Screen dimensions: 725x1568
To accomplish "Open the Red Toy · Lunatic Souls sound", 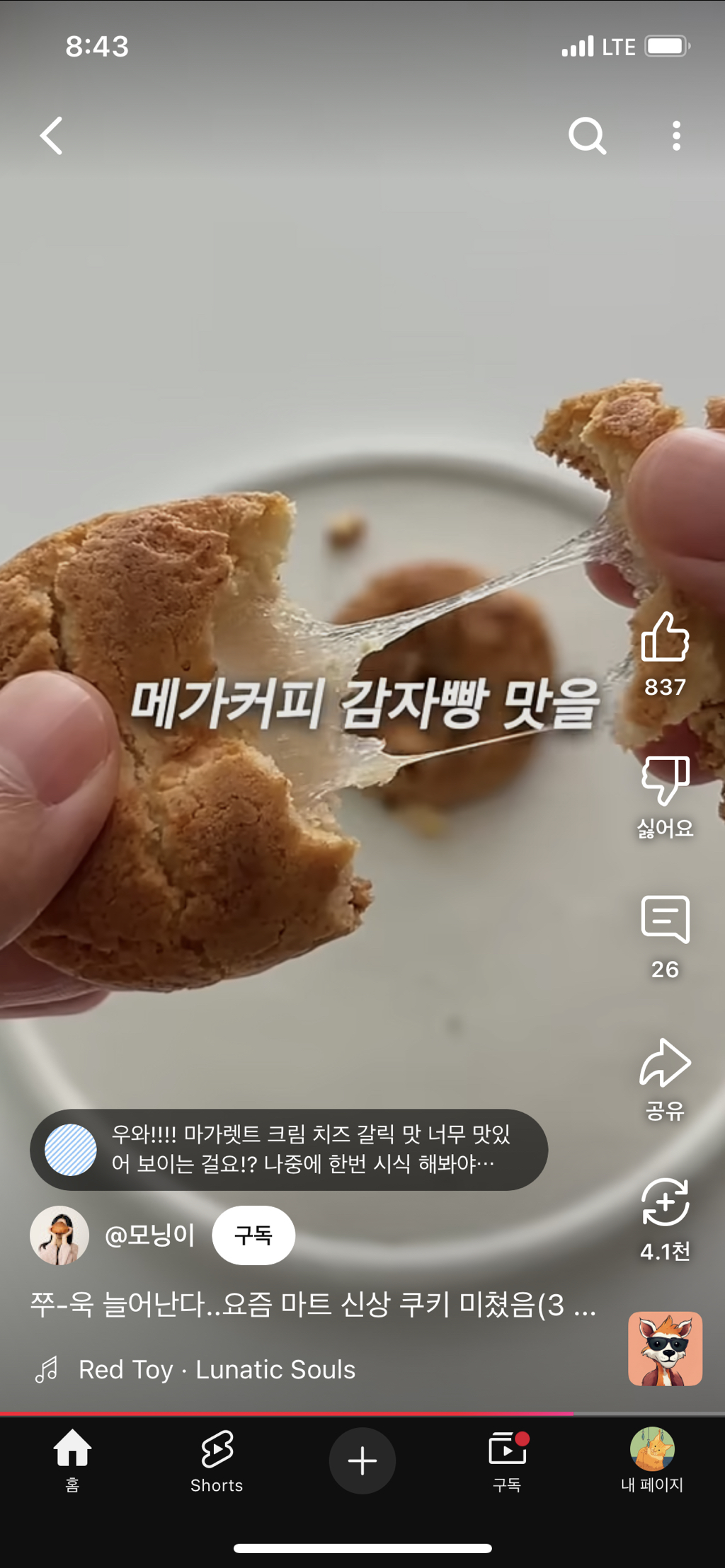I will click(216, 1369).
